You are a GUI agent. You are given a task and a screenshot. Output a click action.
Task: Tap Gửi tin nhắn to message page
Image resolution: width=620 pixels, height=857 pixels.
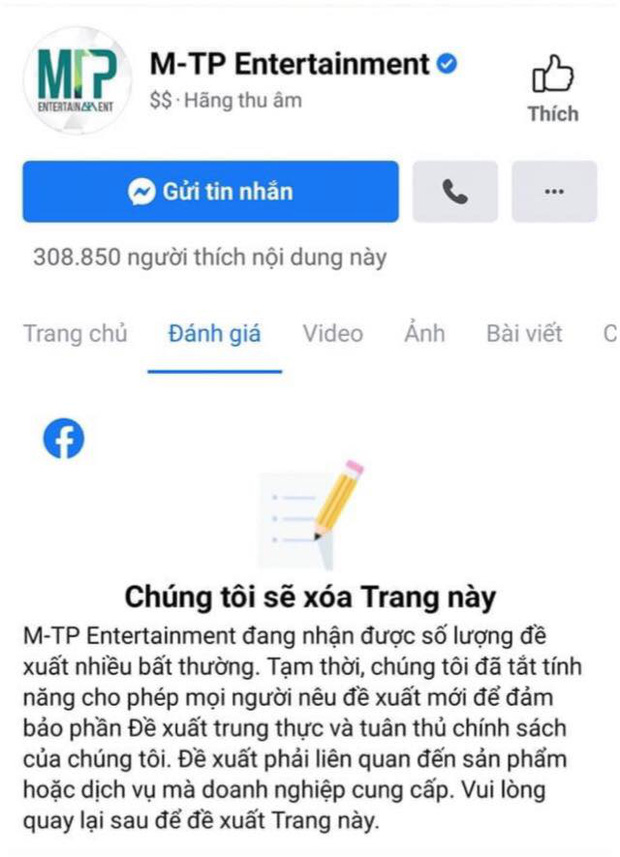(x=210, y=192)
